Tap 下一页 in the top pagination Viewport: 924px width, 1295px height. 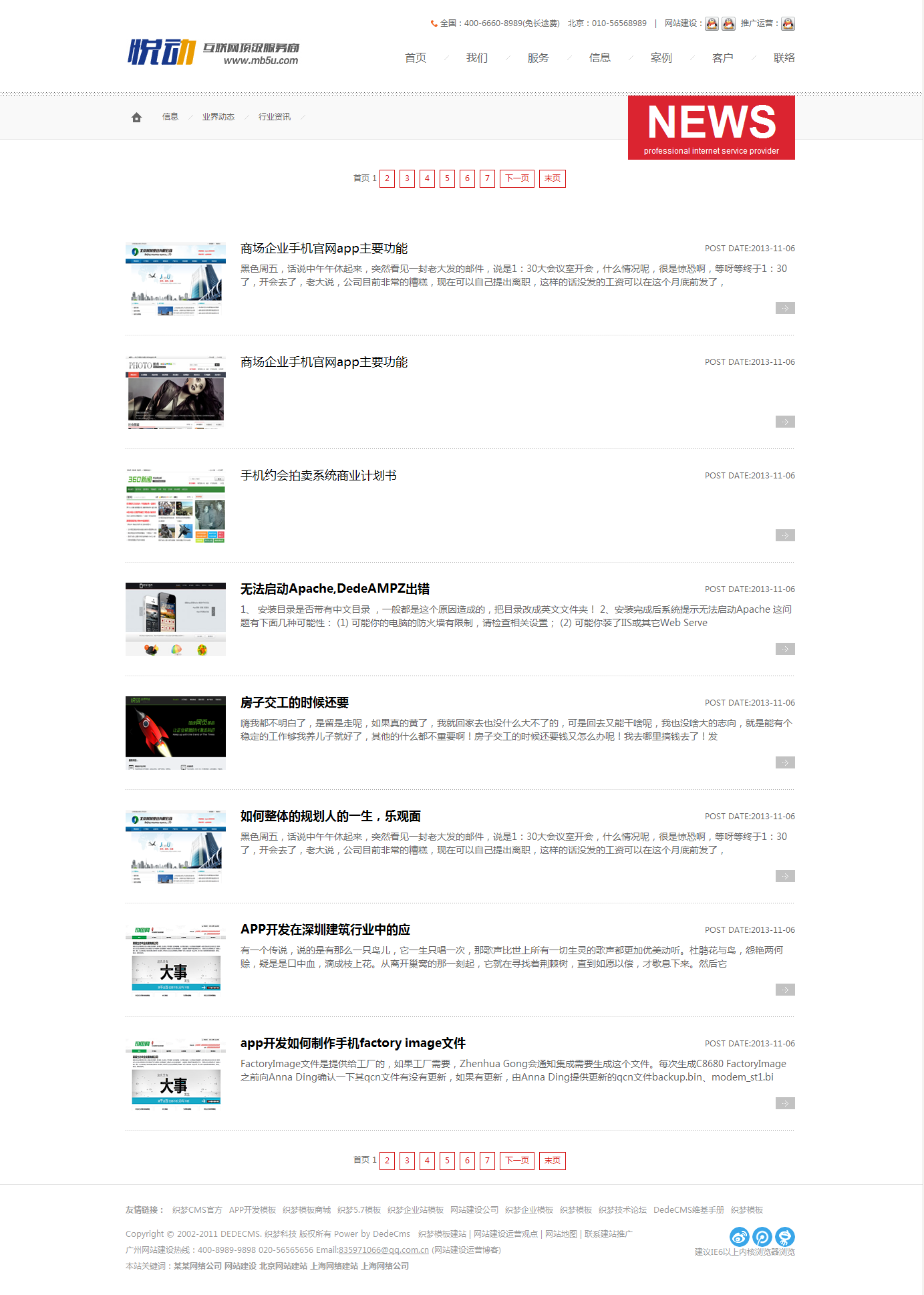click(x=516, y=178)
